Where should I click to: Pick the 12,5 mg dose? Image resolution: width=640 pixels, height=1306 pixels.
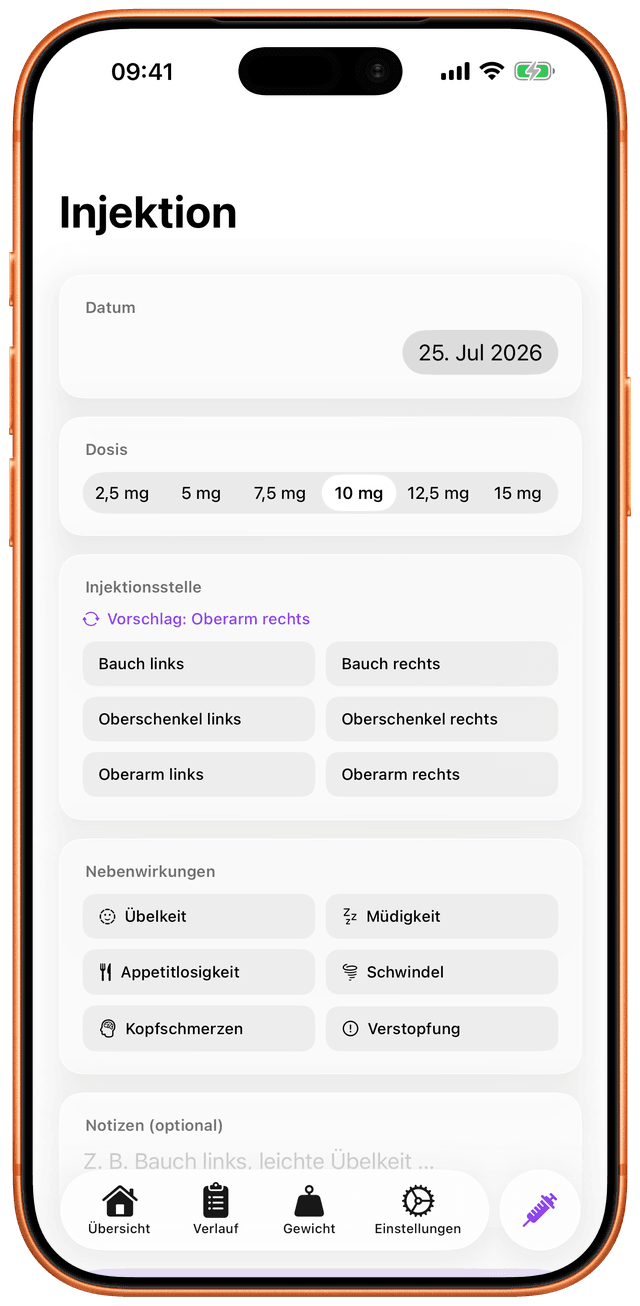(x=438, y=493)
